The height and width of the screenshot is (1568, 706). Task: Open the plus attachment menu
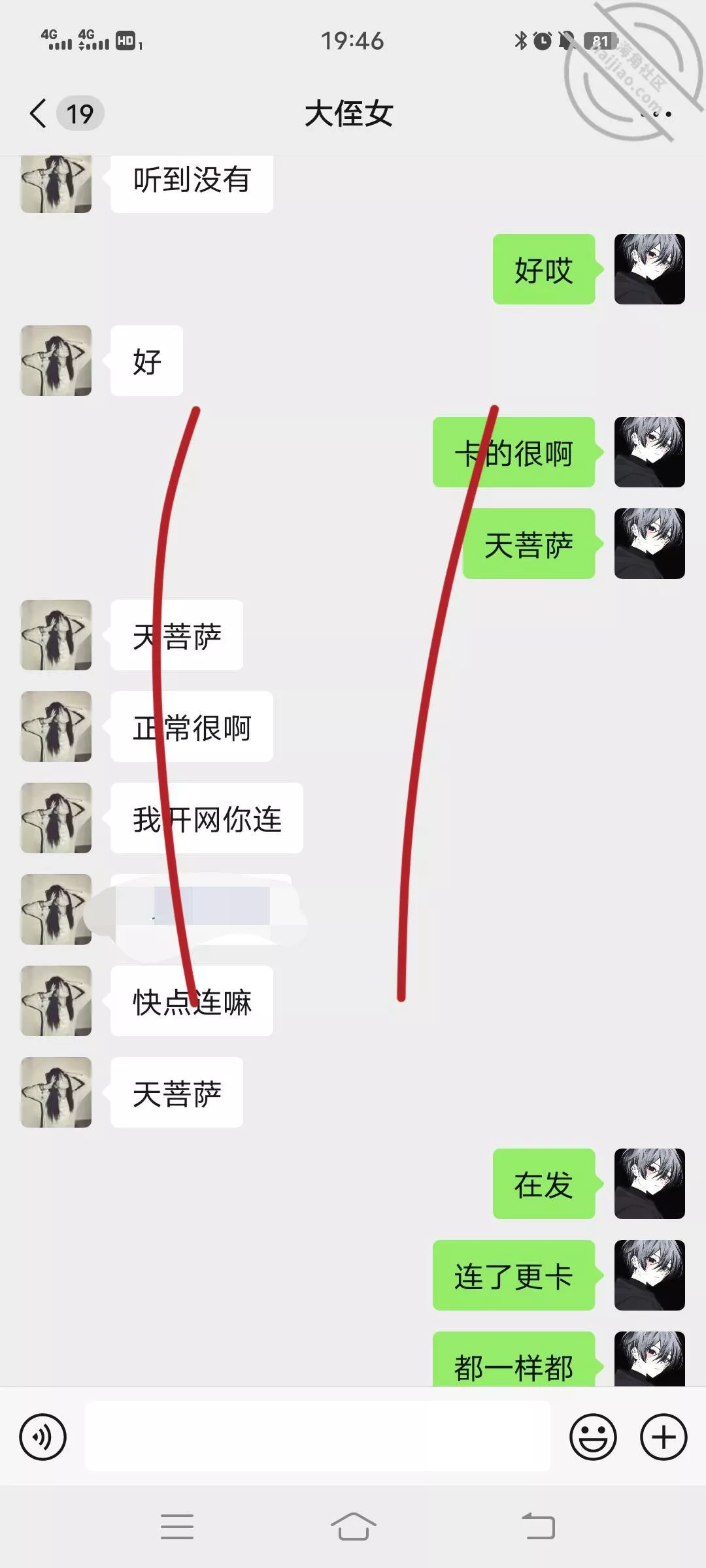click(x=664, y=1437)
